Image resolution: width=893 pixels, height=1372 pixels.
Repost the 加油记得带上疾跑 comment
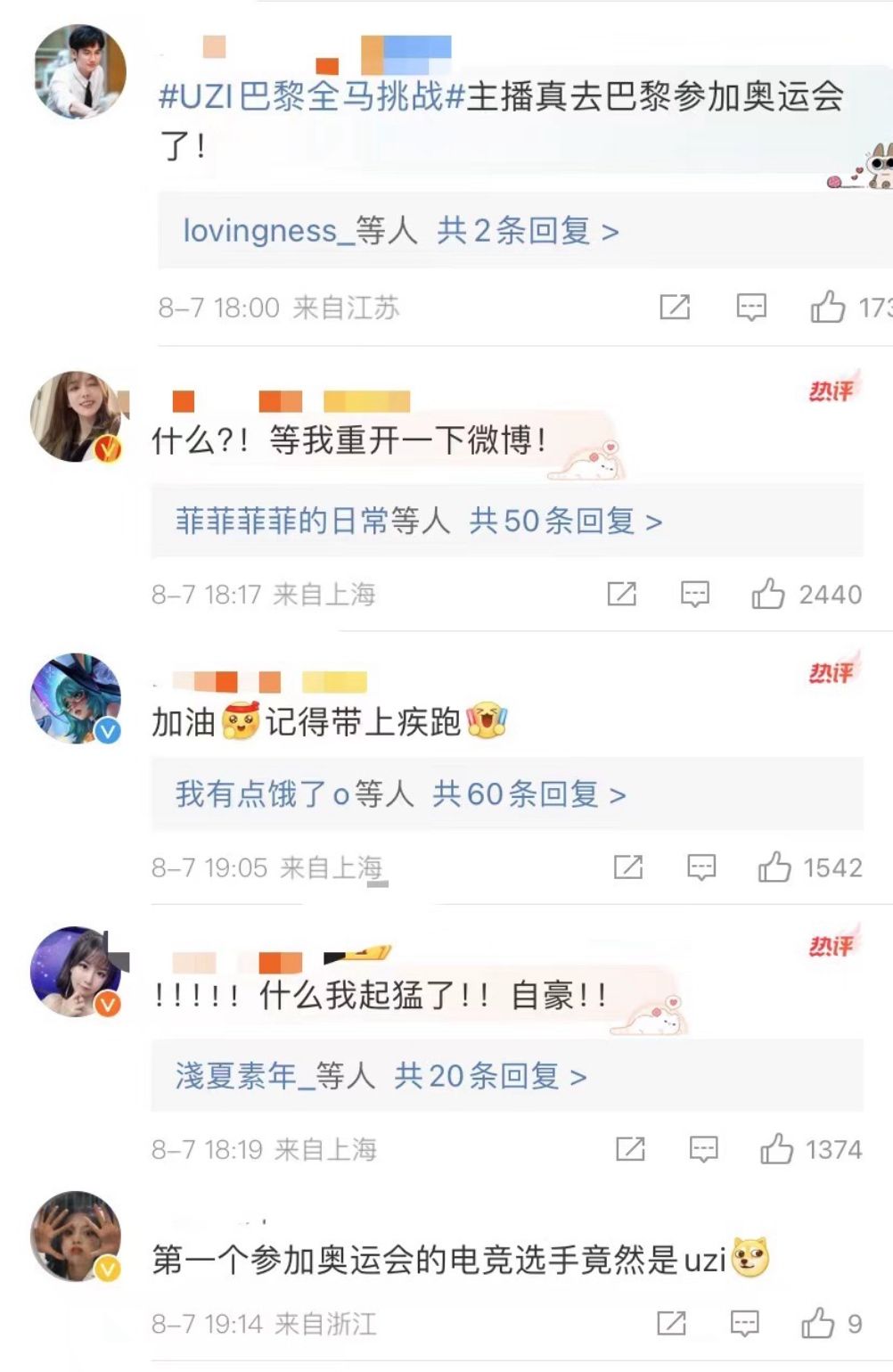[627, 867]
